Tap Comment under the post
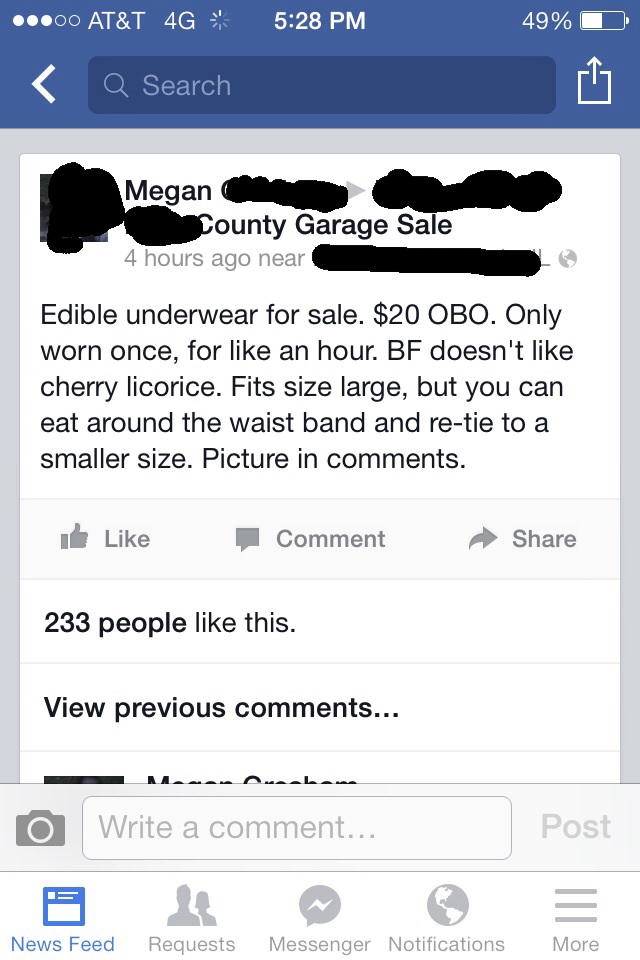Screen dimensions: 640x960 [310, 539]
